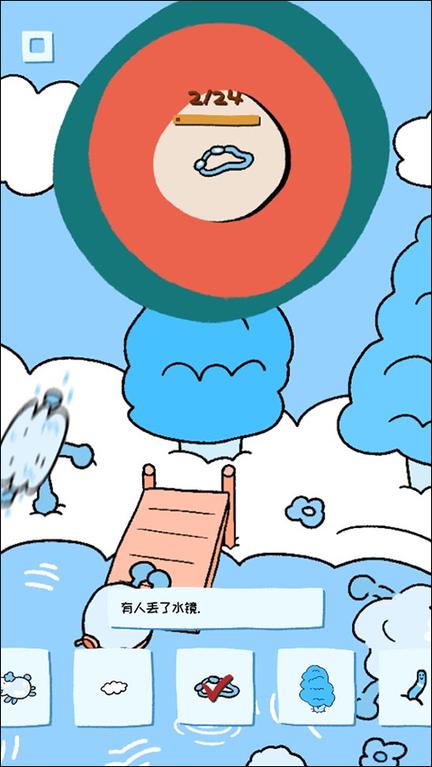Dismiss the 有人丢了水镜 message bubble
Image resolution: width=432 pixels, height=767 pixels.
[x=215, y=608]
